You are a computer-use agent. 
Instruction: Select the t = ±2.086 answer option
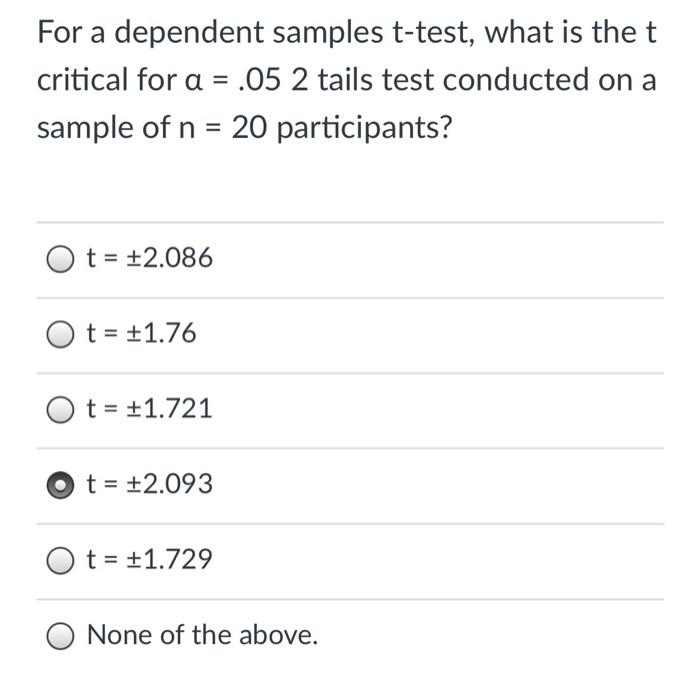click(x=61, y=259)
